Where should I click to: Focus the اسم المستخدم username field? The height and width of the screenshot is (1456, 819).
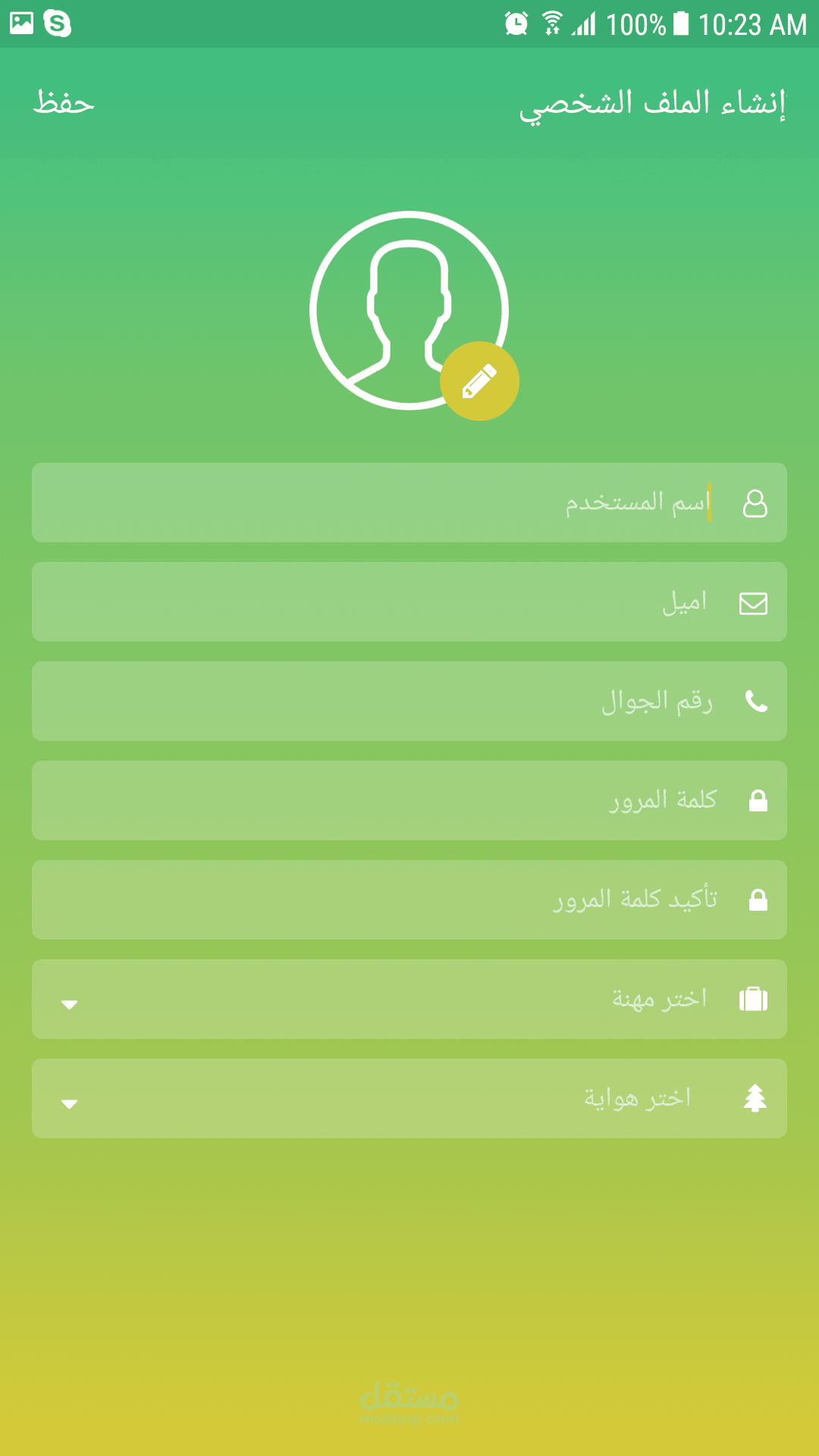point(409,502)
